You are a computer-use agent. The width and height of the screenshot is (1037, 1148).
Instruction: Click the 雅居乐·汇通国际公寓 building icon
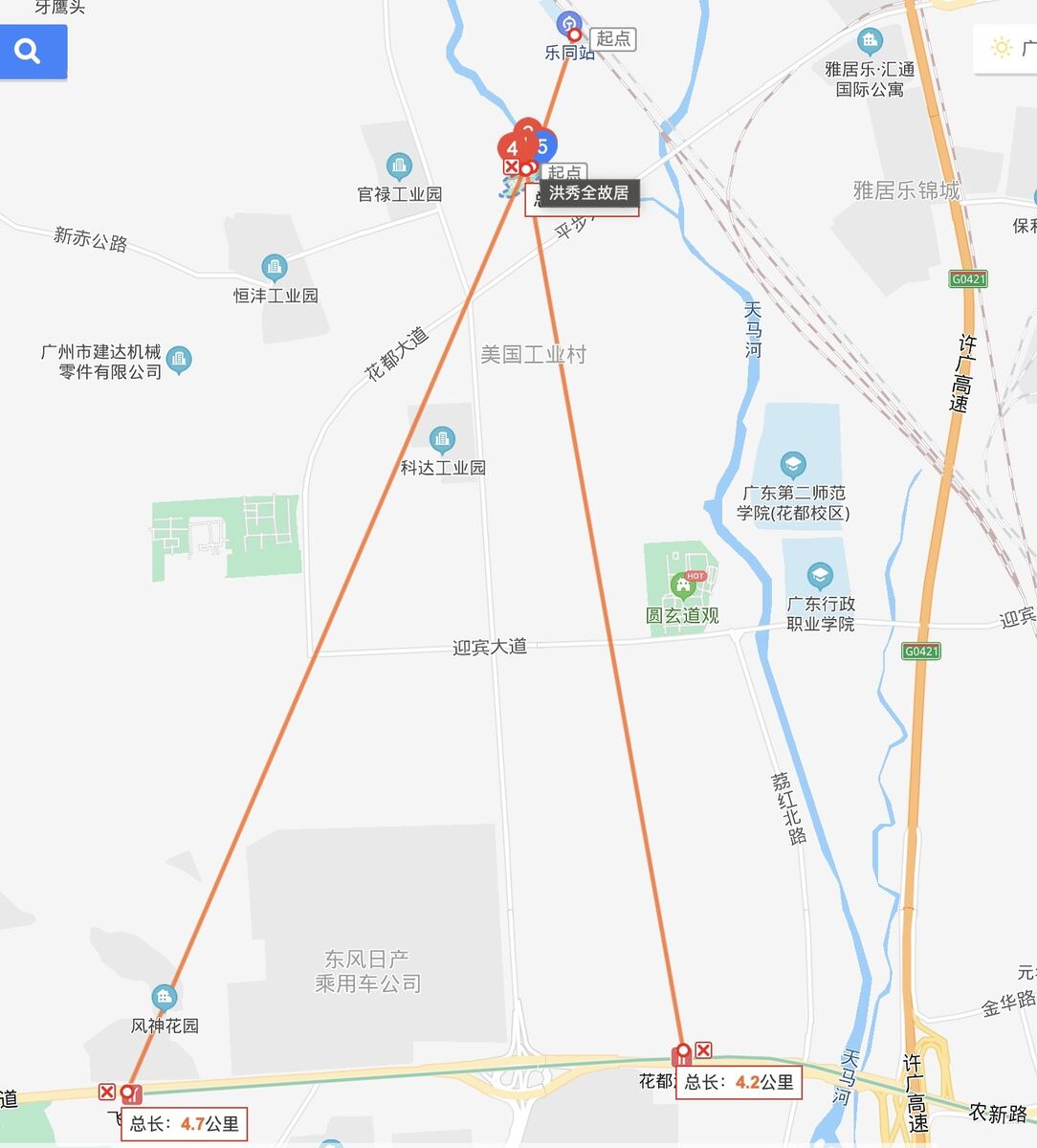(x=869, y=42)
